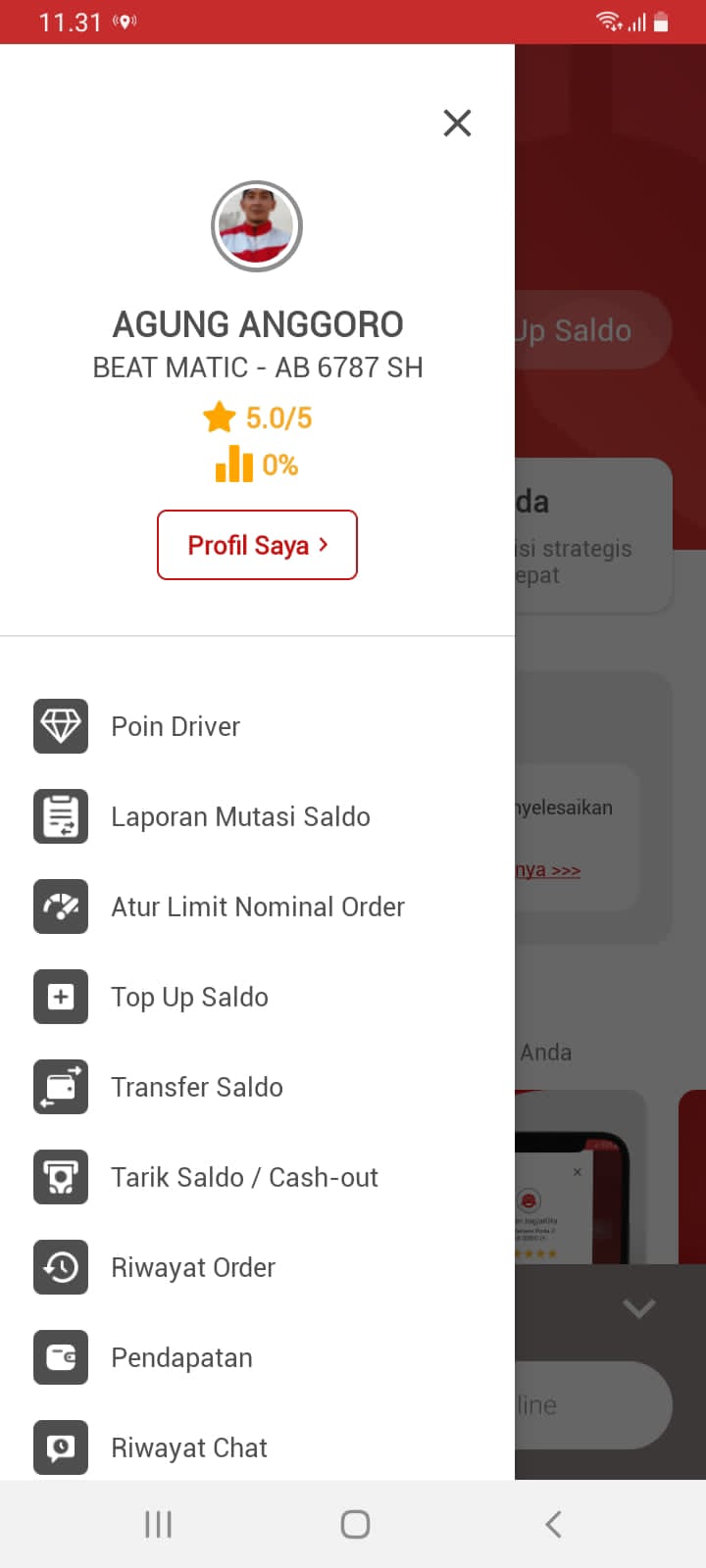Open Poin Driver
706x1568 pixels.
tap(176, 726)
